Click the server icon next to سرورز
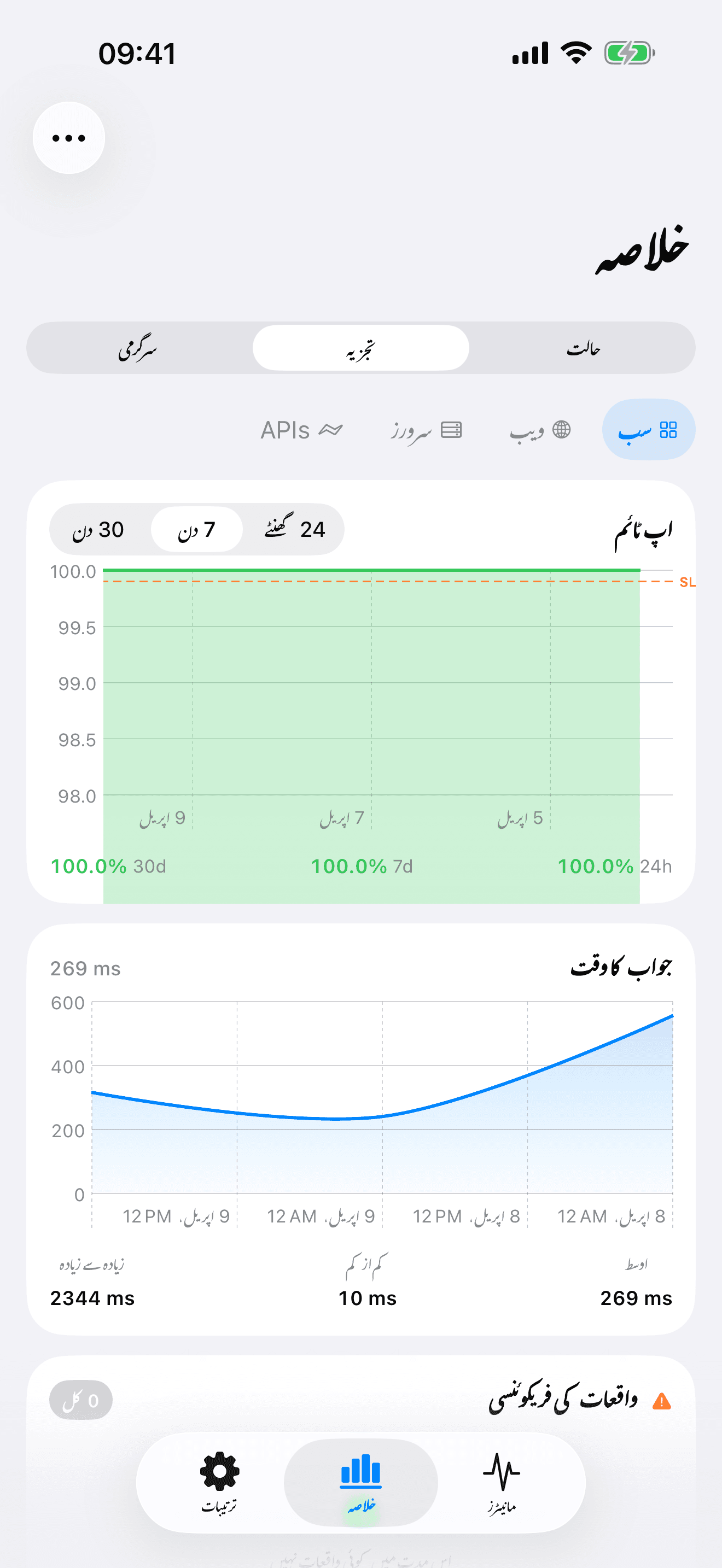Viewport: 722px width, 1568px height. [x=451, y=429]
